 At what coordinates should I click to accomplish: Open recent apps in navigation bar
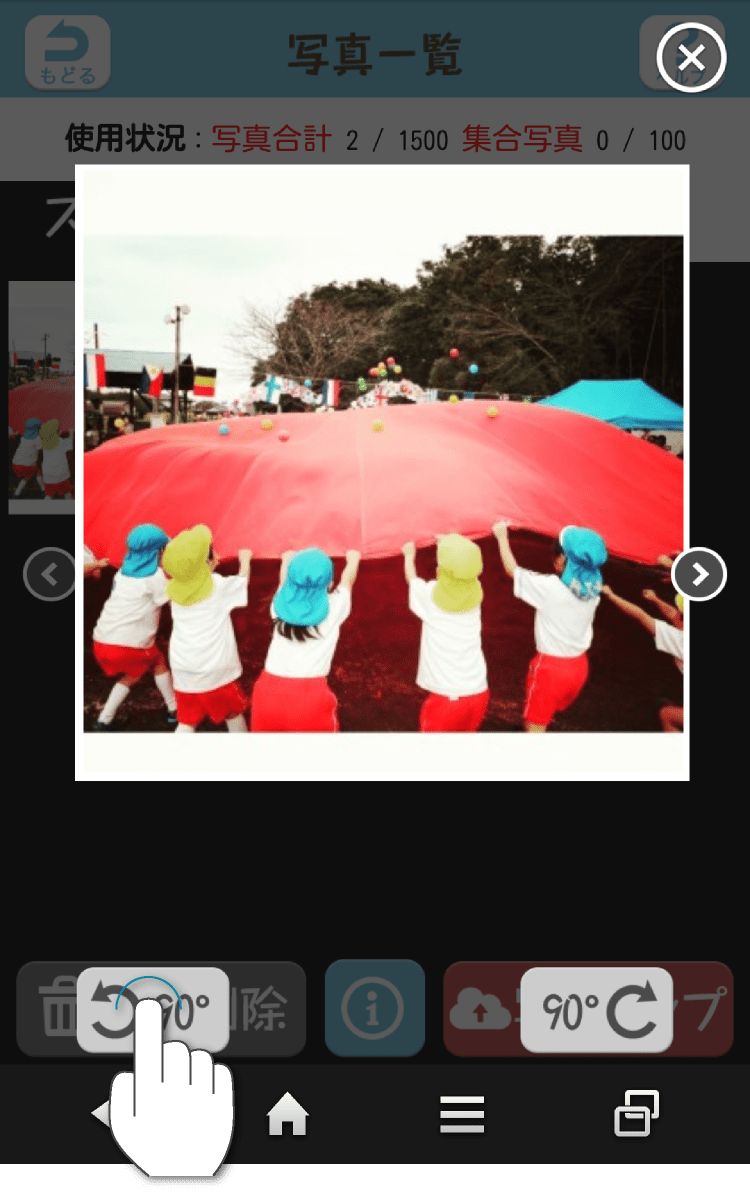click(636, 1114)
